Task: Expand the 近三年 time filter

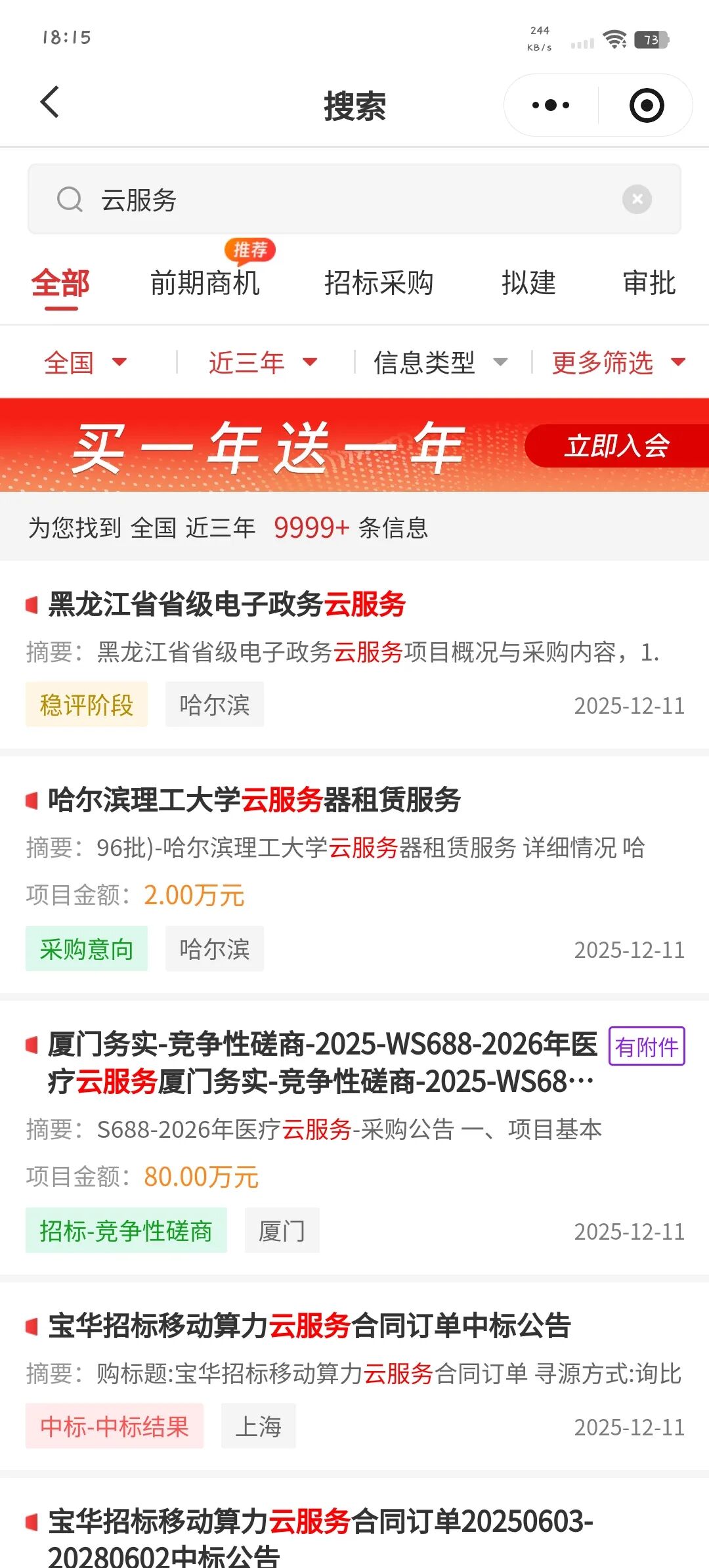Action: click(263, 362)
